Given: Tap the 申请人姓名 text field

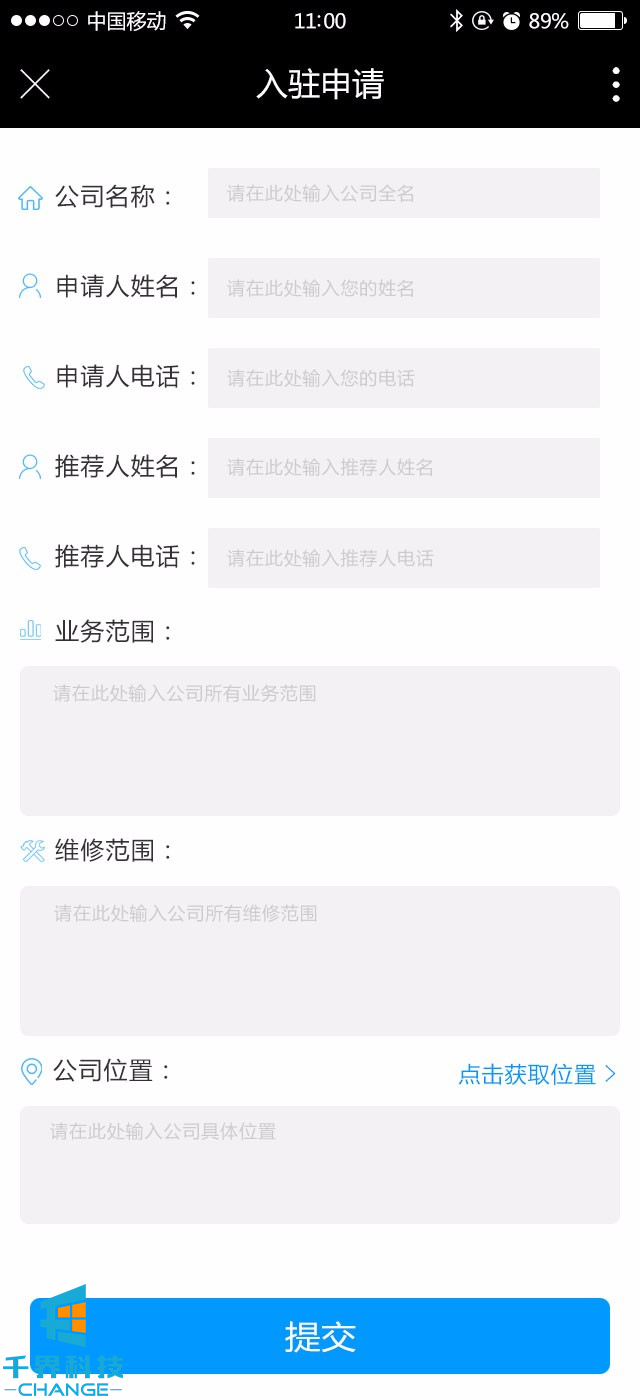Looking at the screenshot, I should tap(403, 288).
